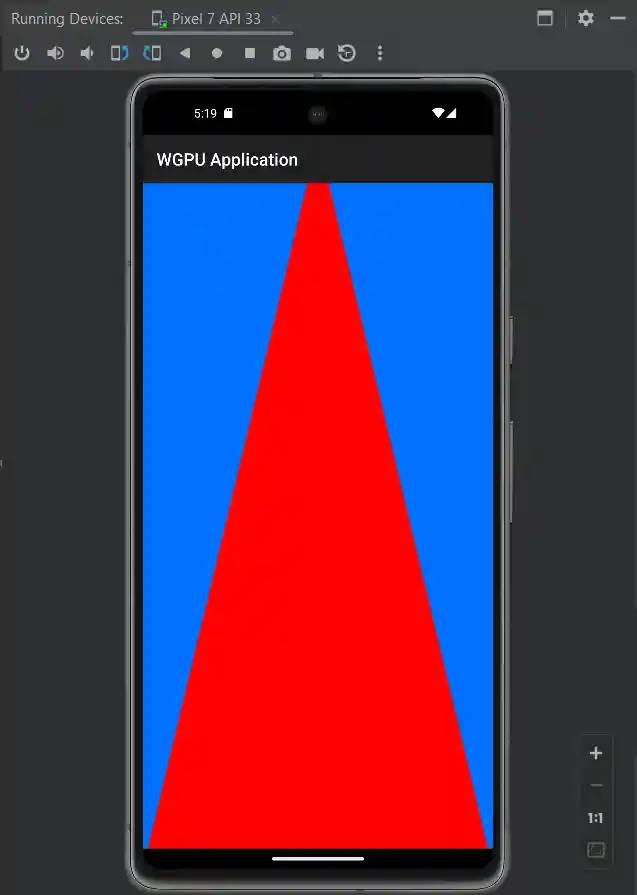Rotate the device right
Image resolution: width=637 pixels, height=895 pixels.
(152, 53)
